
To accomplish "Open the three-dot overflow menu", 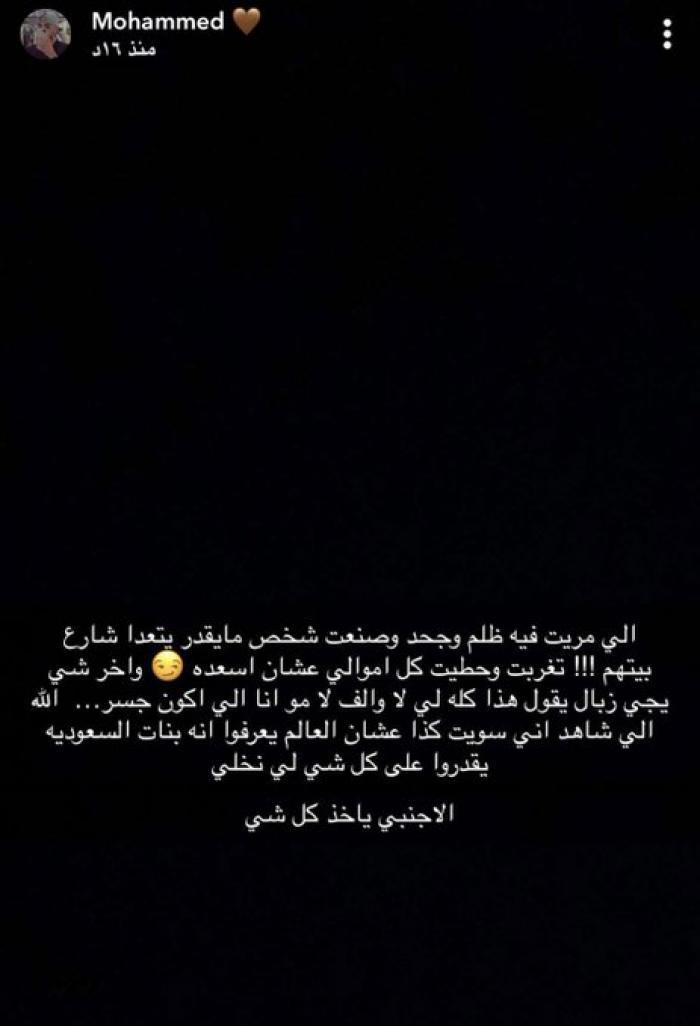I will (x=668, y=36).
